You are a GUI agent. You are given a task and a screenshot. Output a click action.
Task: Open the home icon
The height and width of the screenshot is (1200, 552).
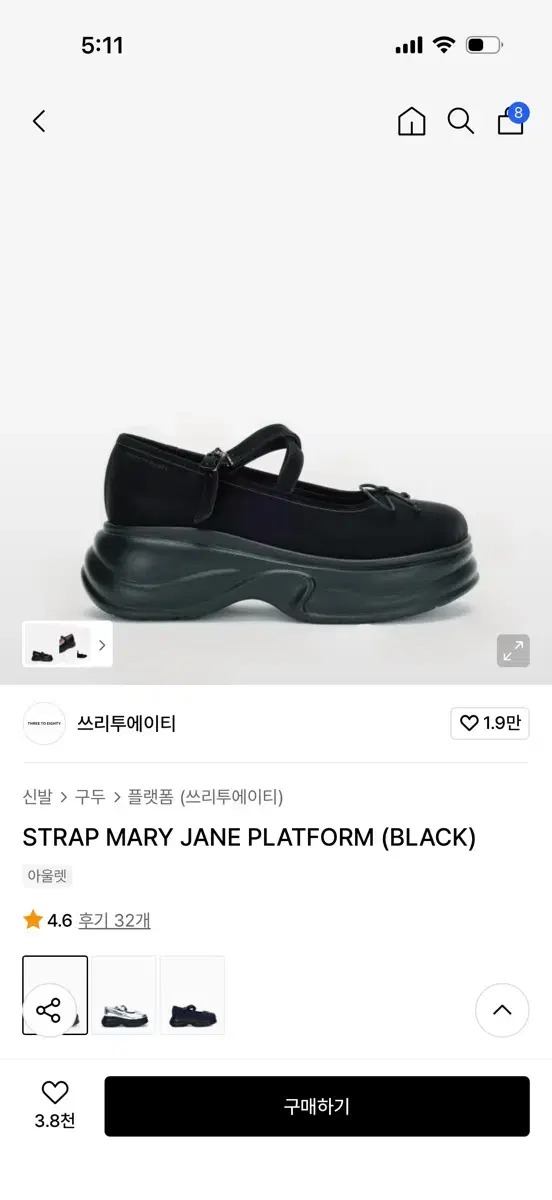click(x=411, y=122)
